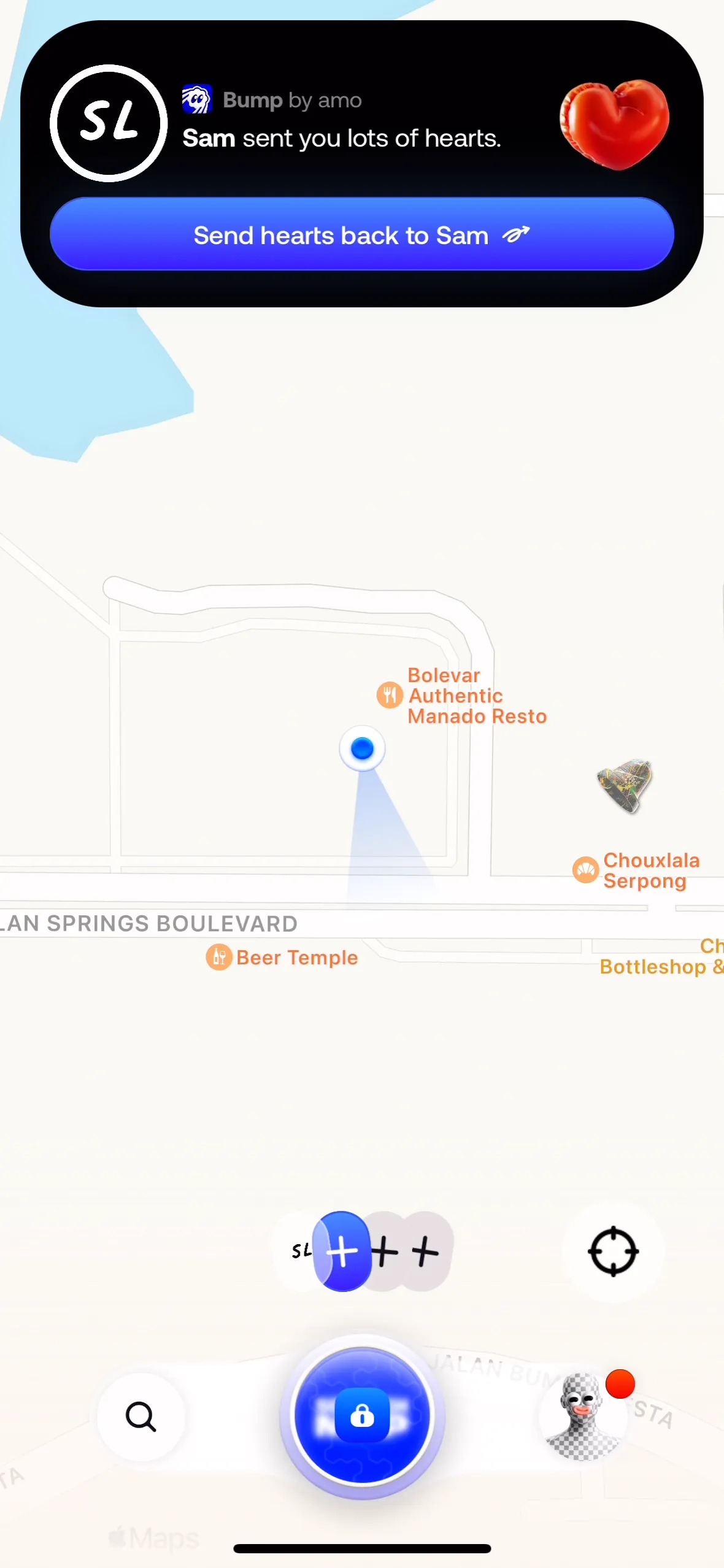The height and width of the screenshot is (1568, 724).
Task: Open the map search
Action: pos(141,1416)
